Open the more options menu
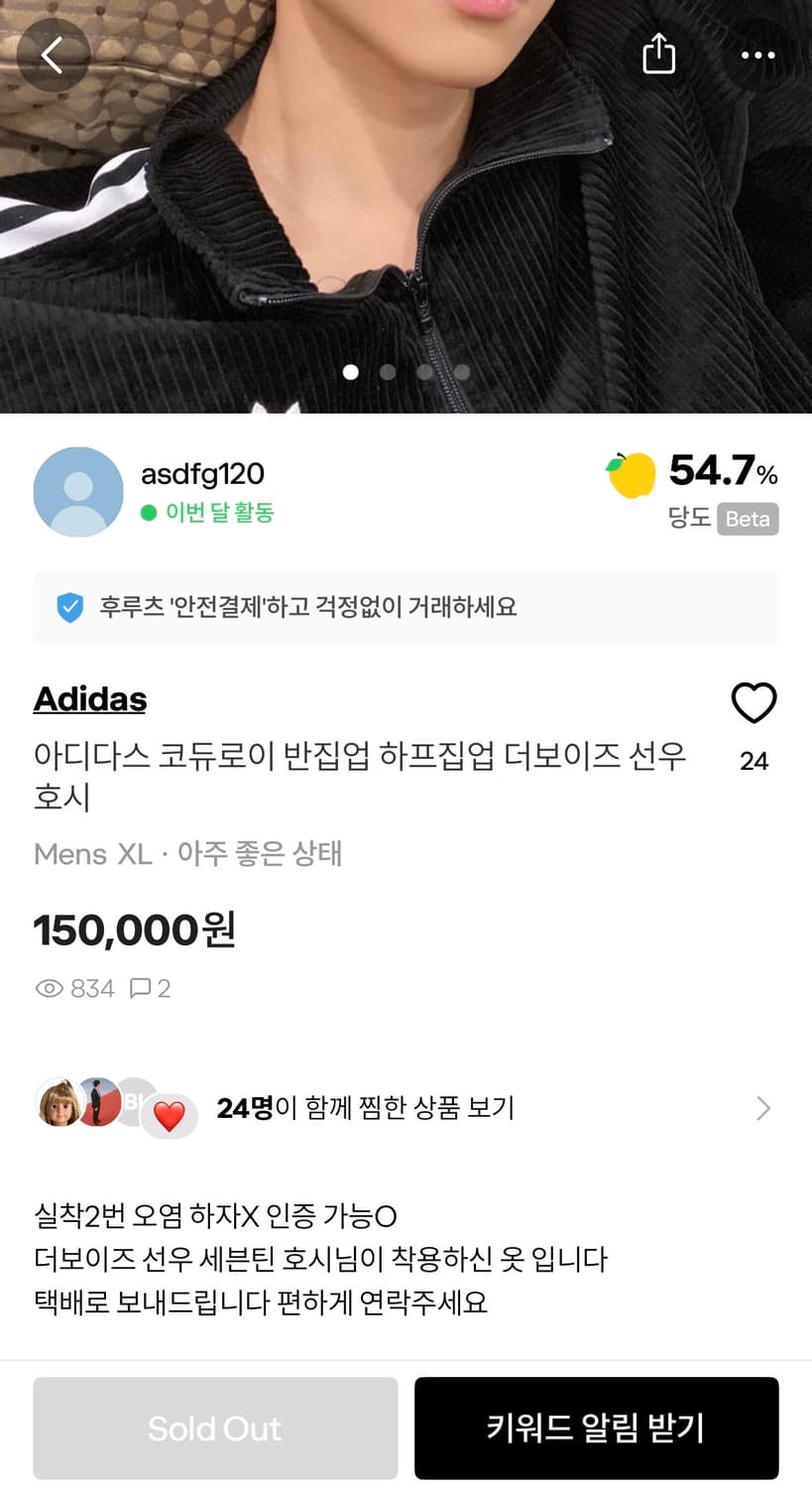This screenshot has width=812, height=1488. [x=757, y=55]
